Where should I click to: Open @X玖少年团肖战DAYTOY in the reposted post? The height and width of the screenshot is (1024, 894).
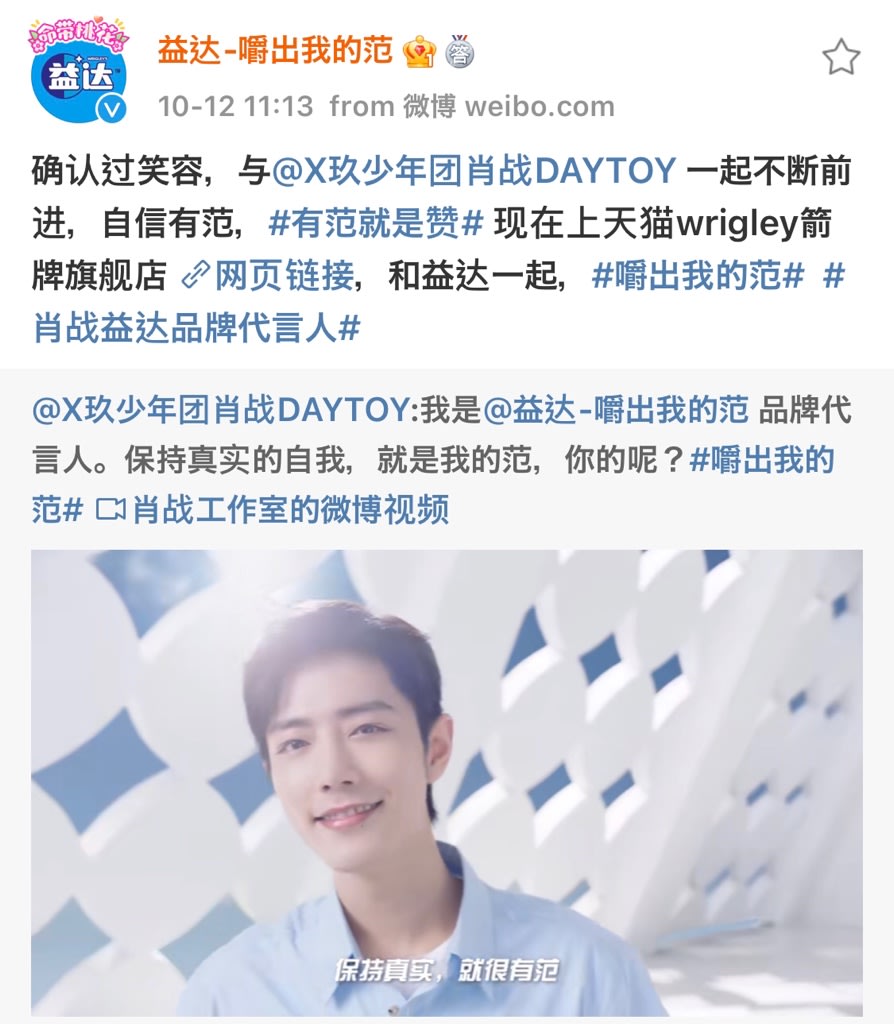(220, 409)
